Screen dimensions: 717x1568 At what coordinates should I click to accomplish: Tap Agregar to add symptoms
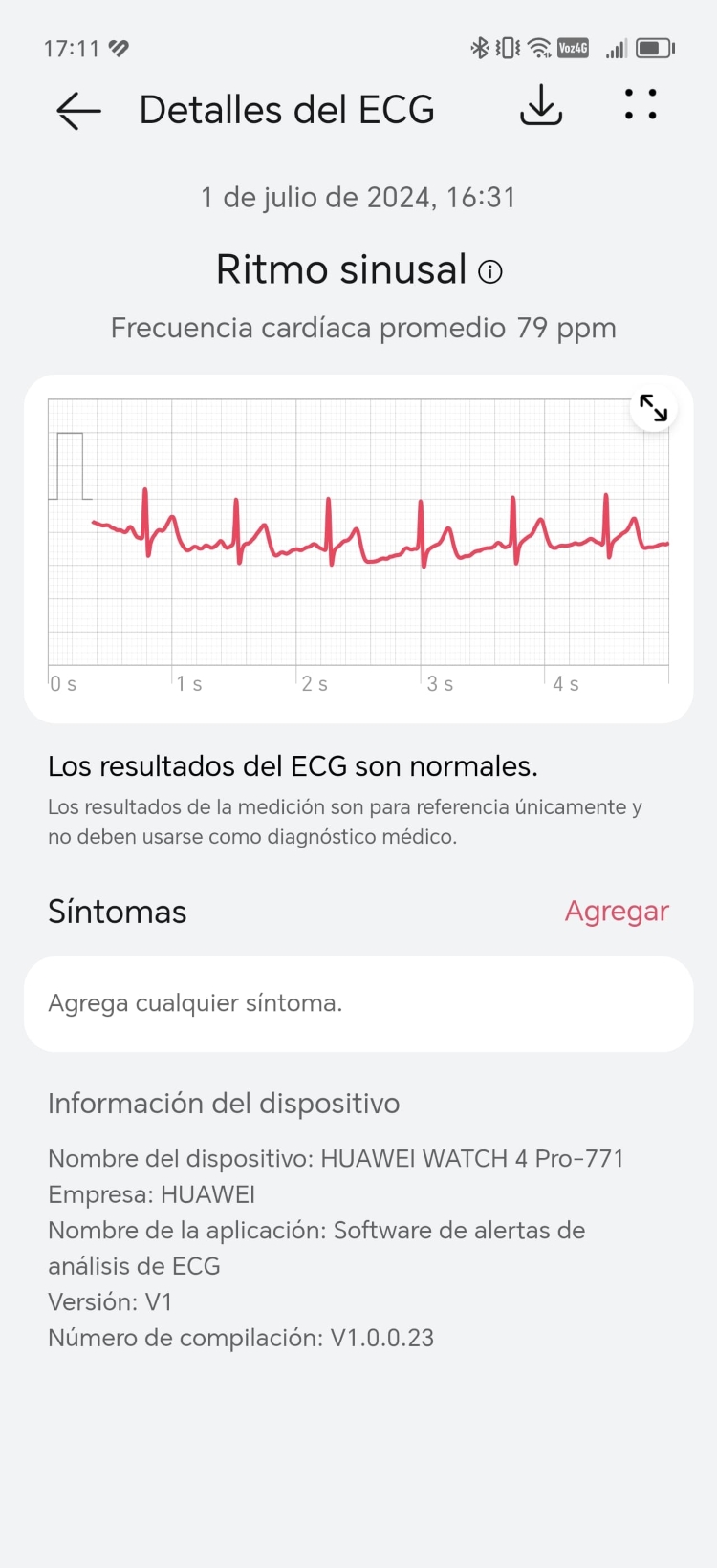click(617, 912)
